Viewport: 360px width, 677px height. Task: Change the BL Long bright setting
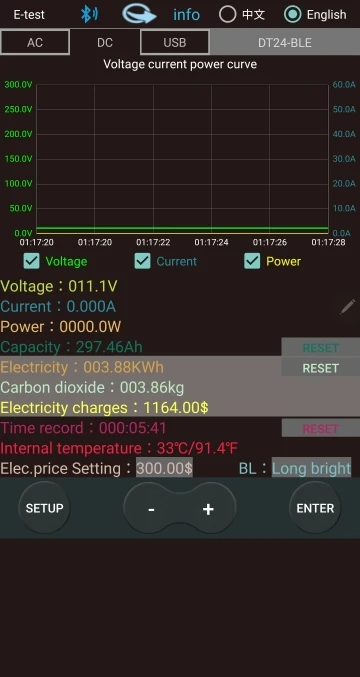pyautogui.click(x=311, y=468)
